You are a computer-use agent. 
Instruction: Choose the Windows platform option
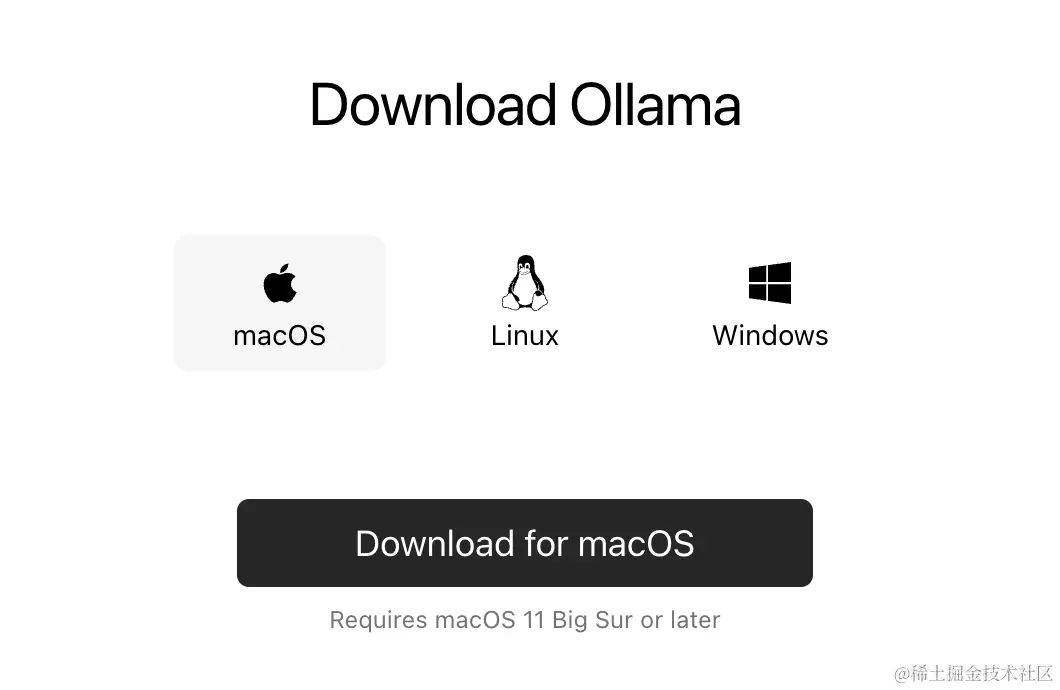pos(769,303)
